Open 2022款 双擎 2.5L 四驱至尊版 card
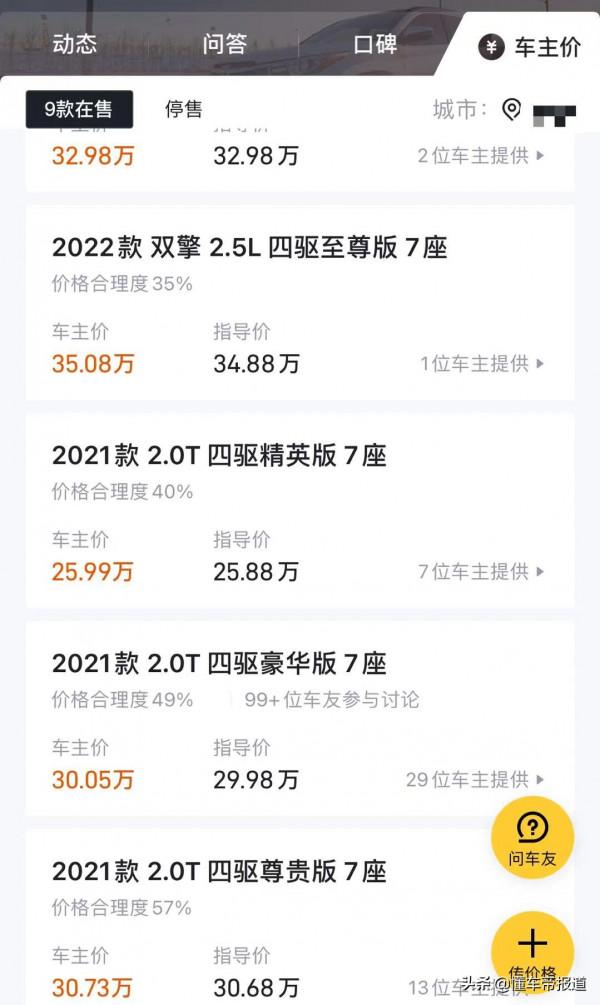Image resolution: width=600 pixels, height=1005 pixels. tap(250, 248)
